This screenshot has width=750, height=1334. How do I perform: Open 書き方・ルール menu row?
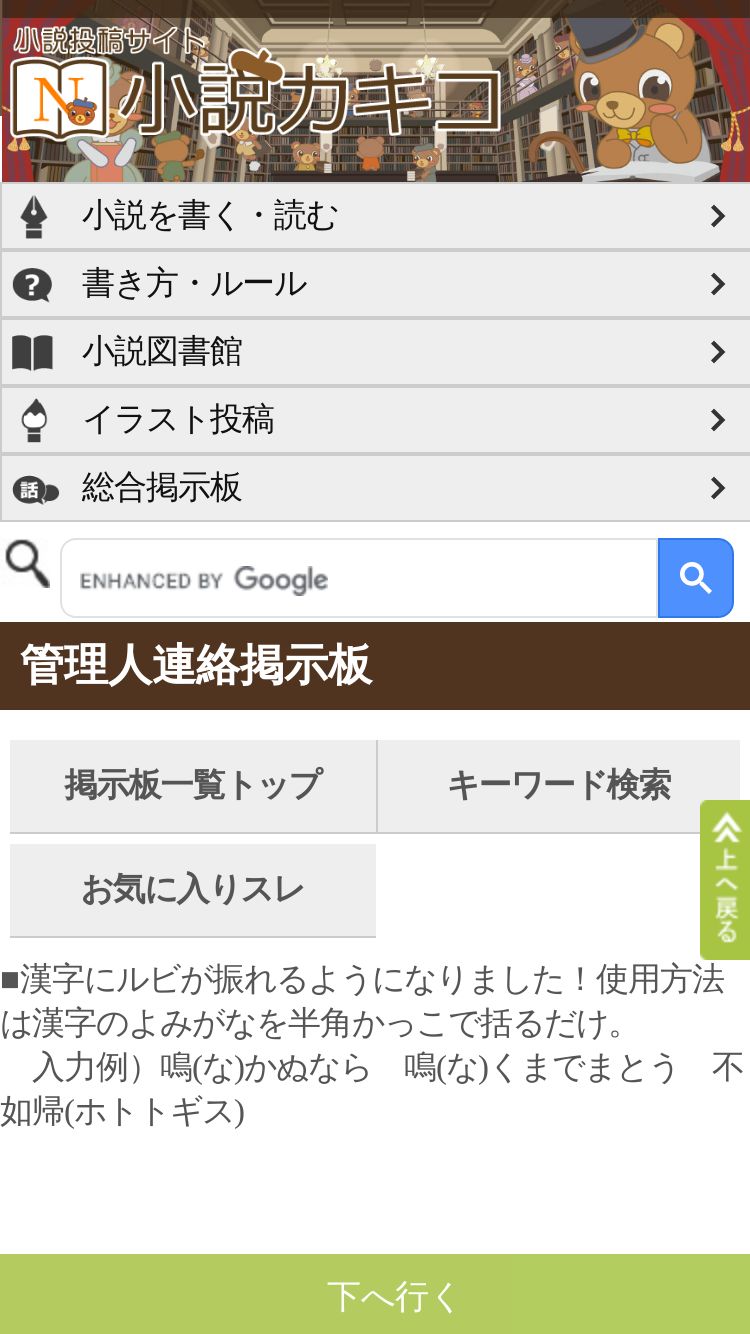point(375,284)
